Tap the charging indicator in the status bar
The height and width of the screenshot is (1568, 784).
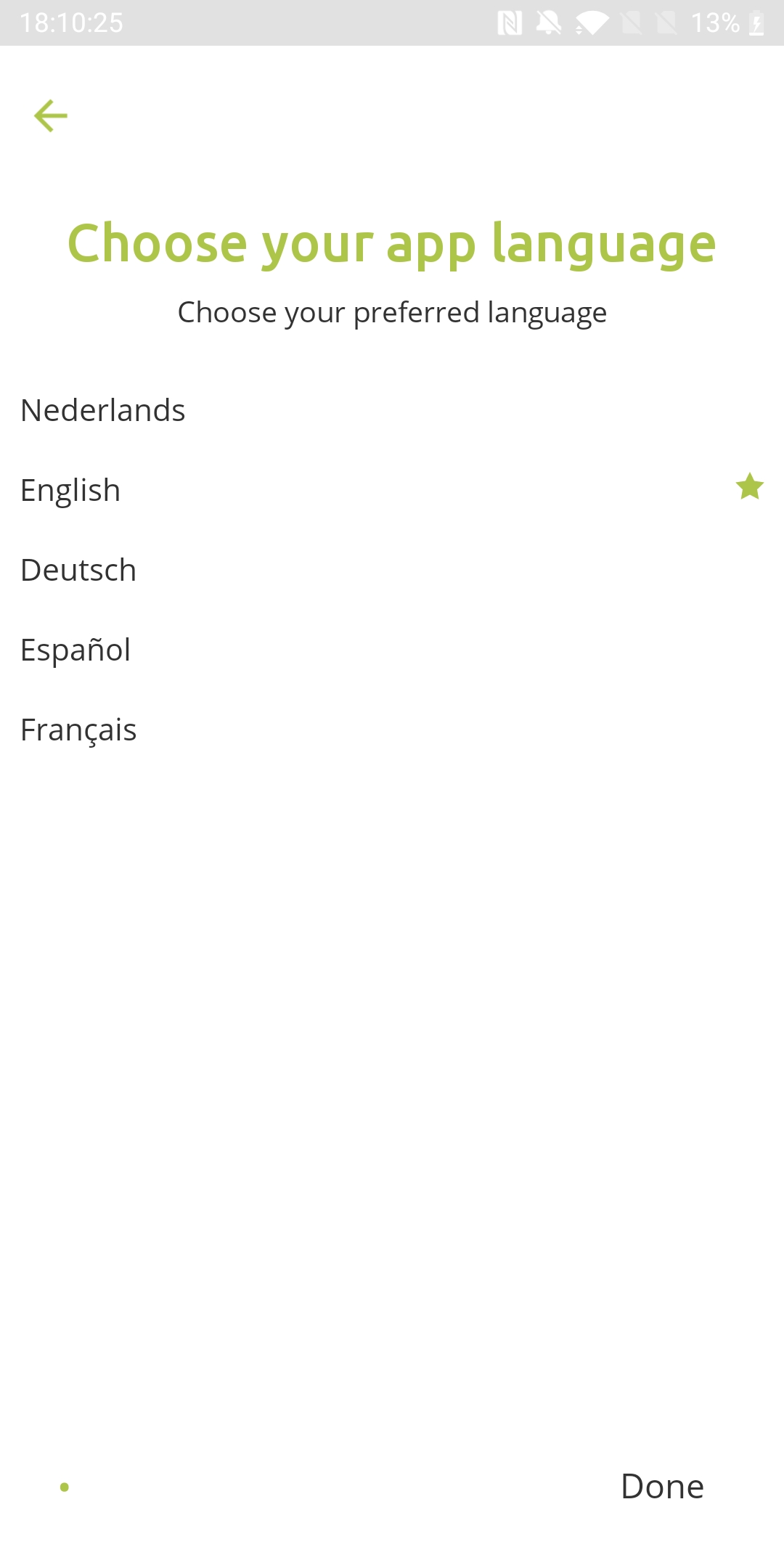(x=757, y=24)
